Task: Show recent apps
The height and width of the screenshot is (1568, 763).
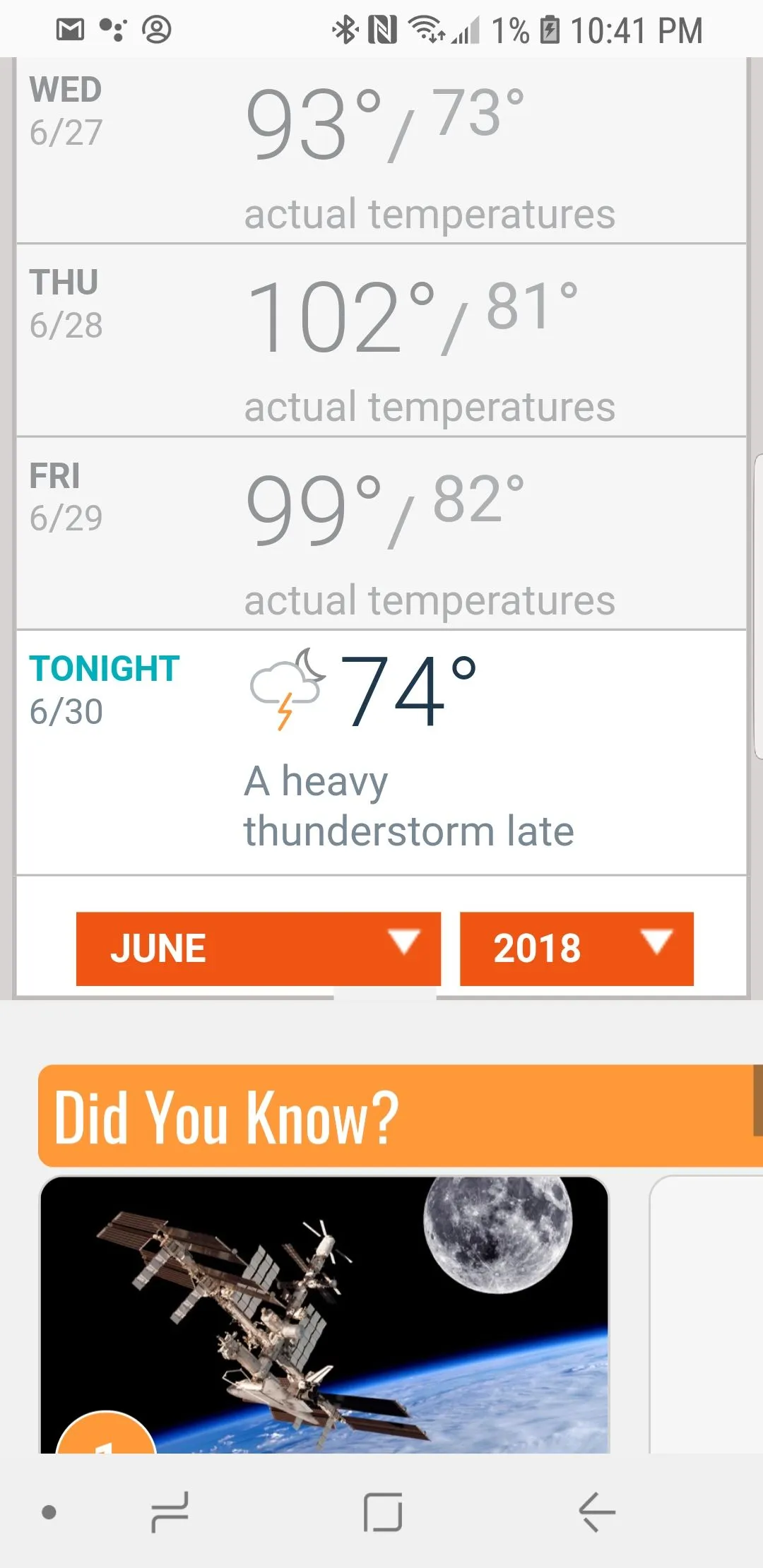Action: point(170,1511)
